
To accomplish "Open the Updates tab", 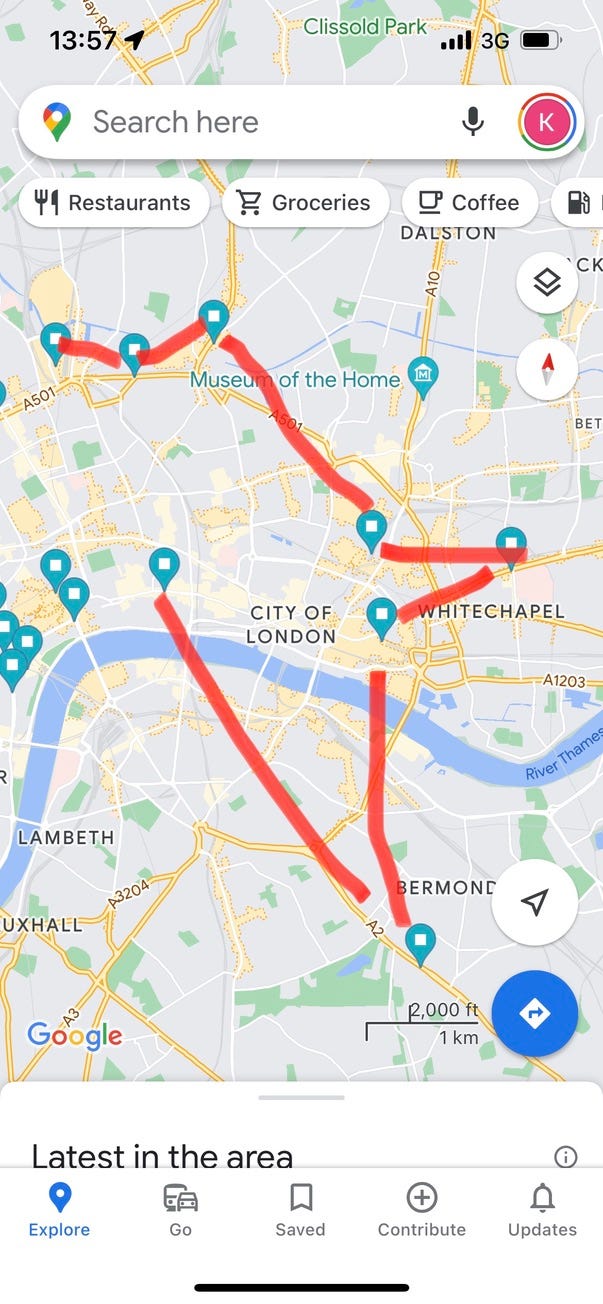I will tap(542, 1209).
